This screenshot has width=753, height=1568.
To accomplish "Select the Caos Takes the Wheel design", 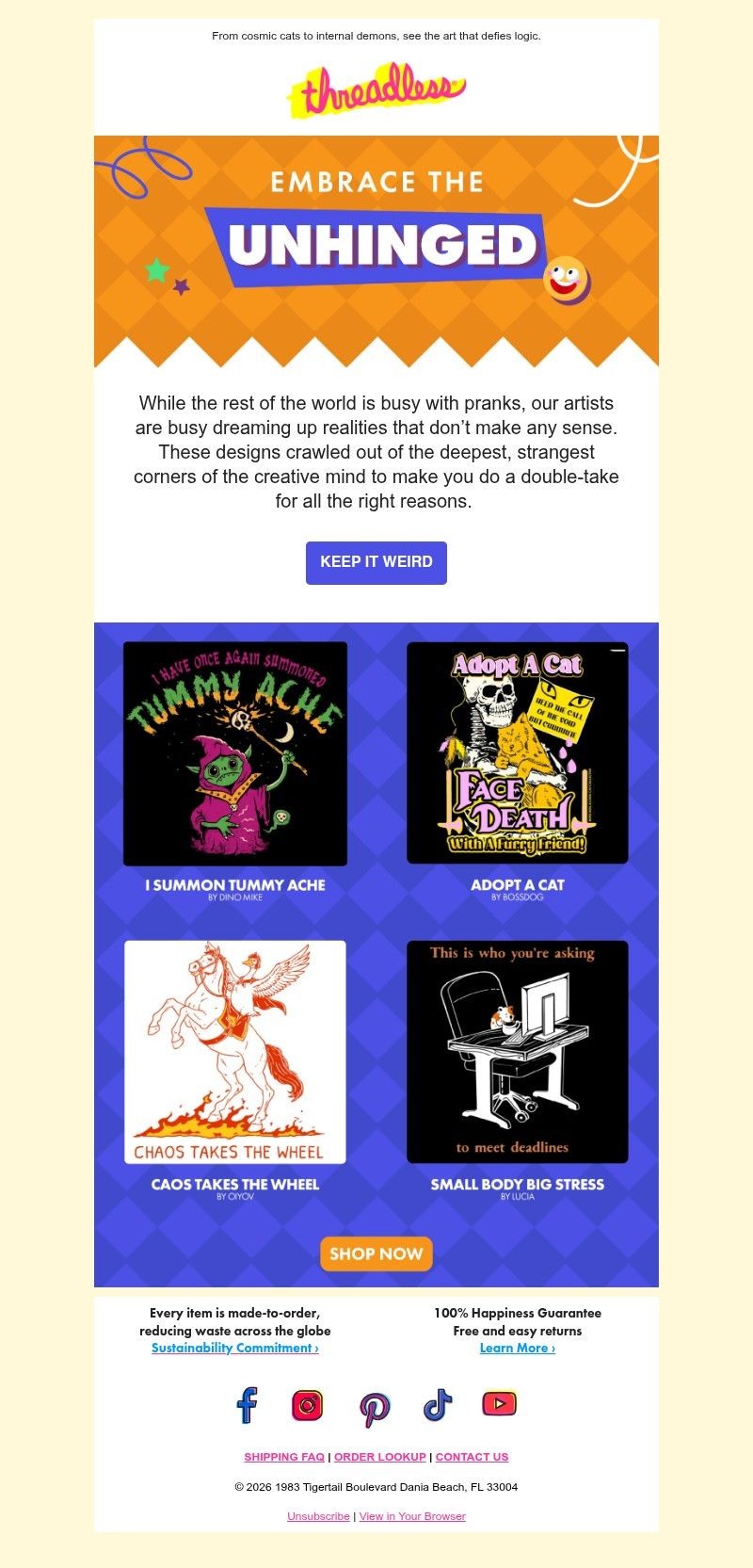I will pos(234,1048).
